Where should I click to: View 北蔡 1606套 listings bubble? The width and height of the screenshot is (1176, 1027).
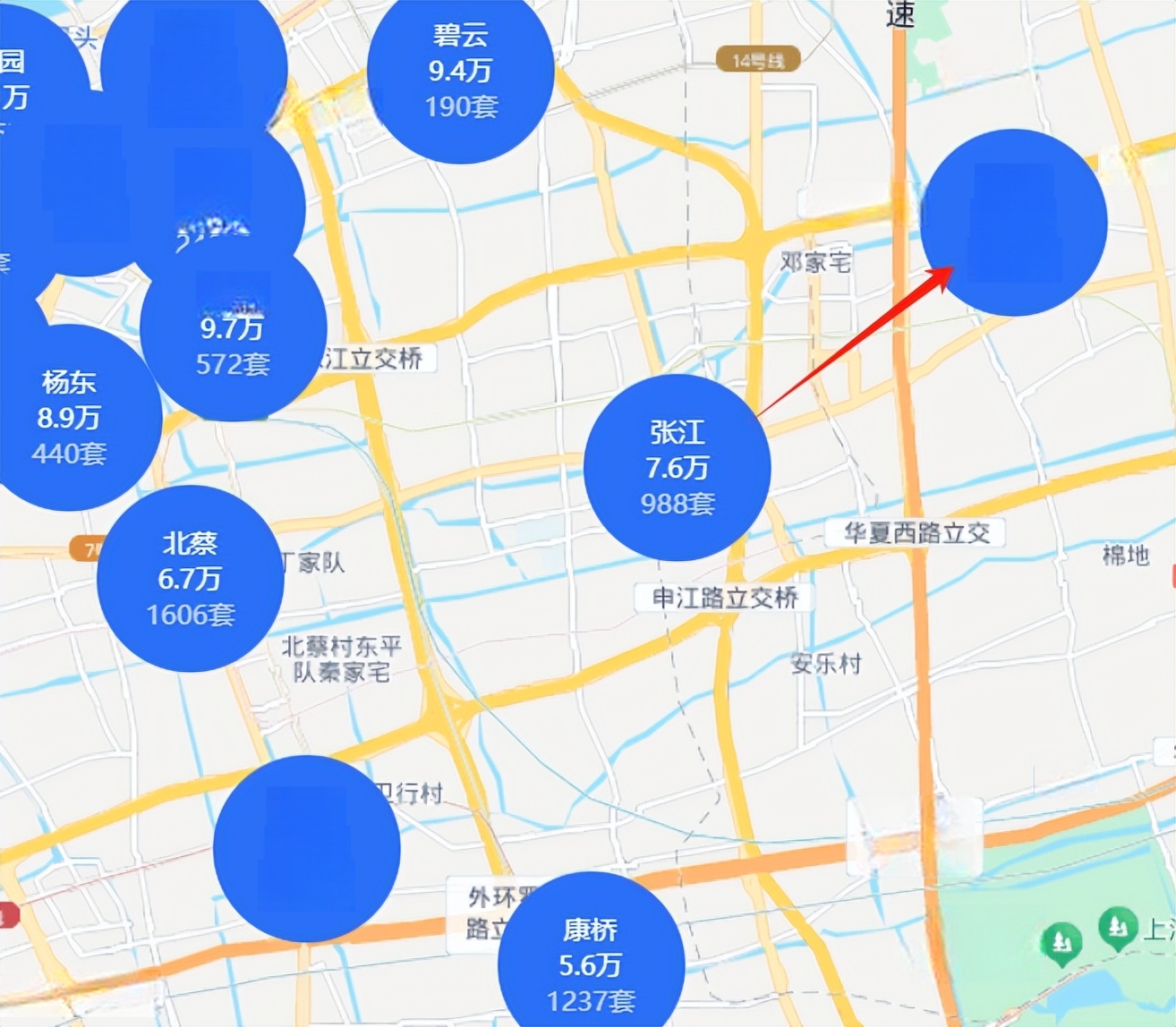[190, 579]
